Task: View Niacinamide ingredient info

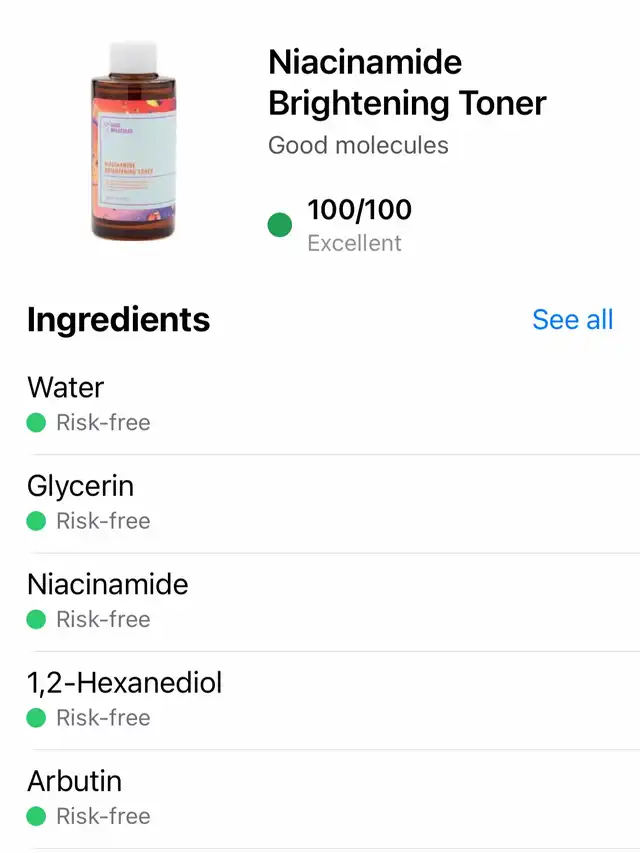Action: 320,600
